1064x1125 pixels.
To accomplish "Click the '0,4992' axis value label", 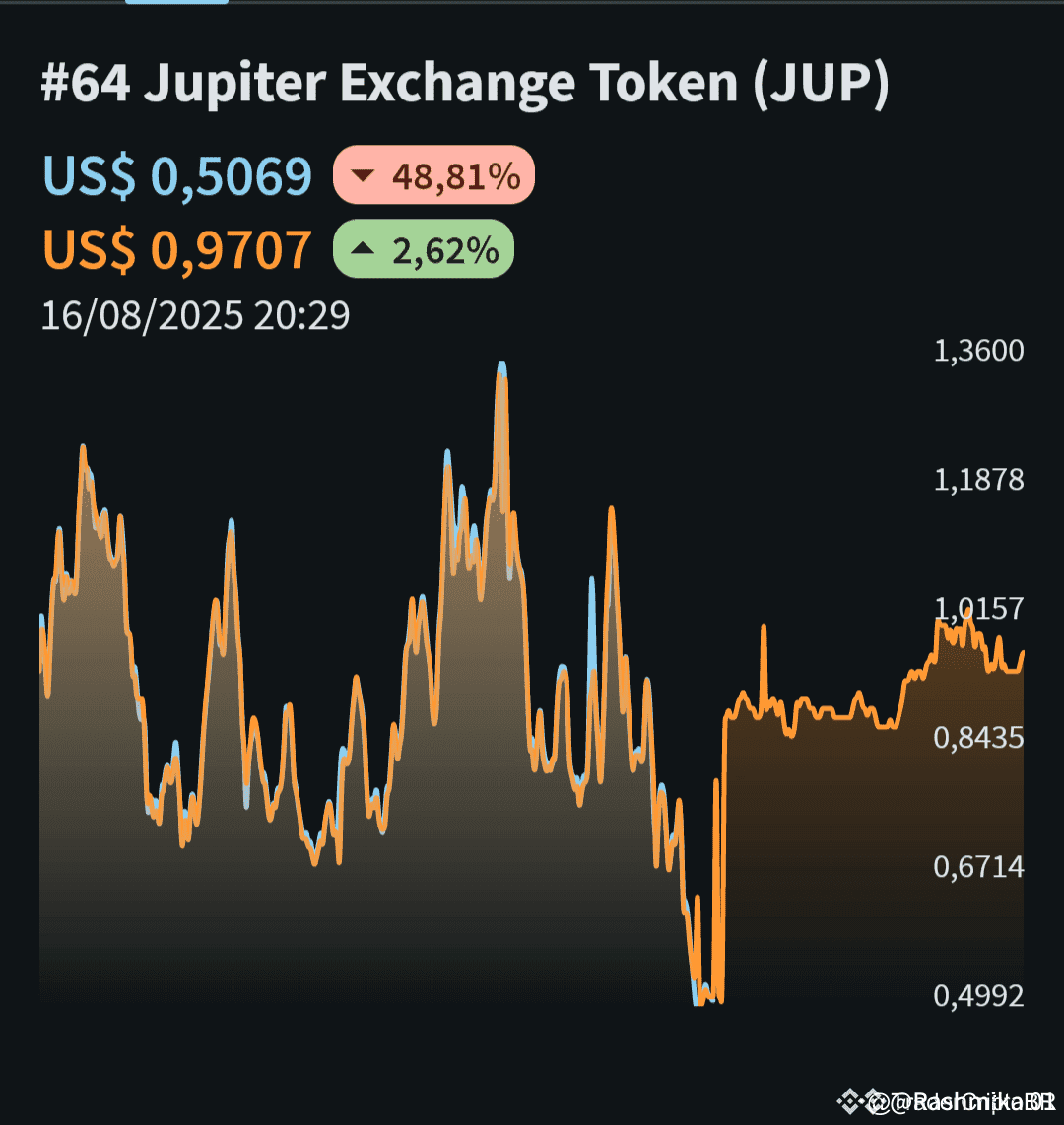I will pyautogui.click(x=979, y=997).
